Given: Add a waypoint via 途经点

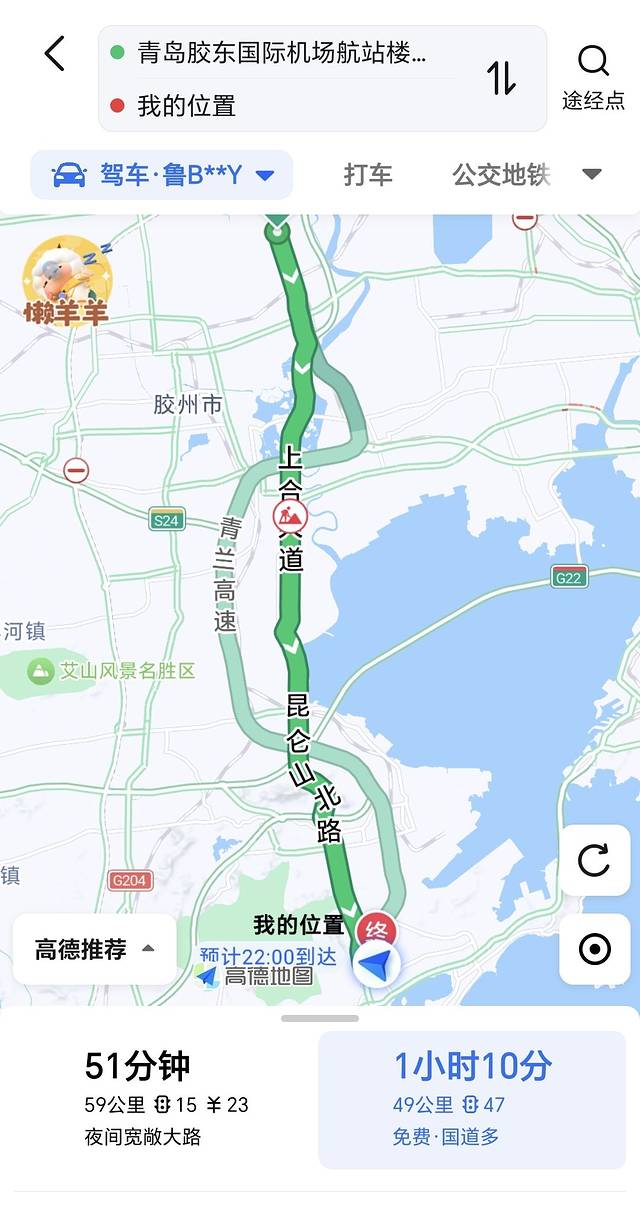Looking at the screenshot, I should click(x=593, y=77).
